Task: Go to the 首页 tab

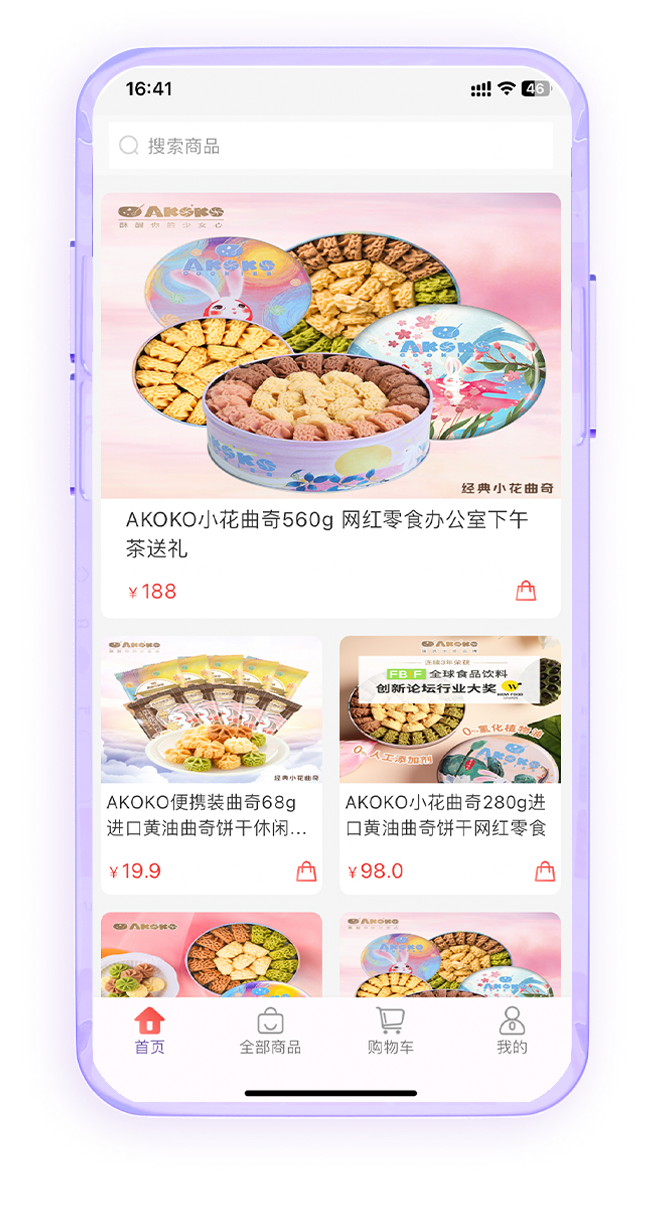Action: pyautogui.click(x=150, y=1032)
